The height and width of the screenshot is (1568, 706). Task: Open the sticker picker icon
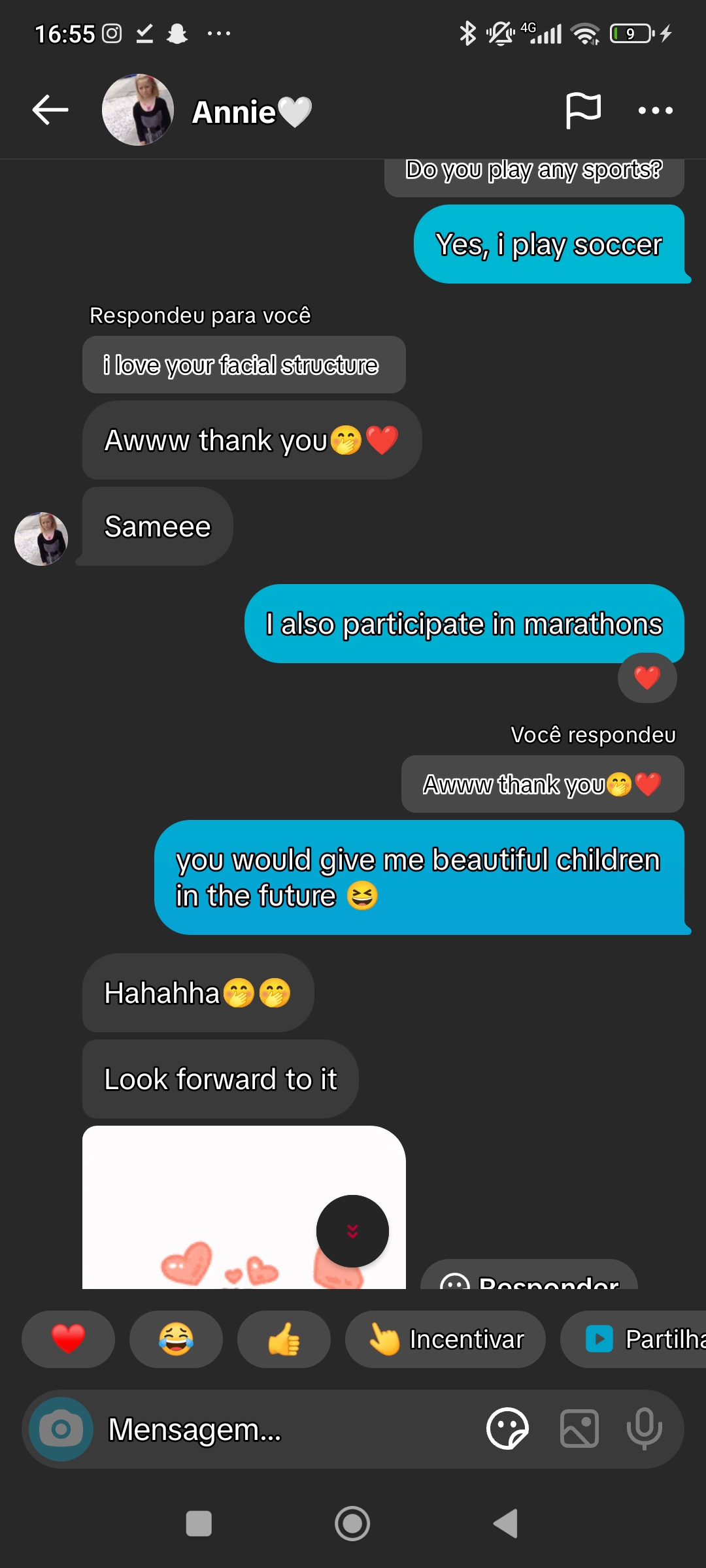507,1429
